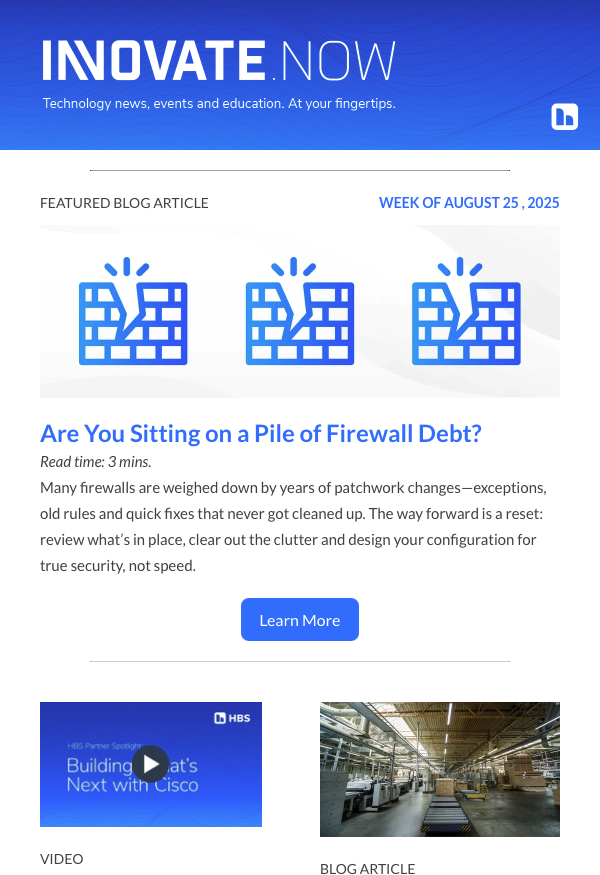The width and height of the screenshot is (600, 875).
Task: Tap the Learn More button
Action: point(299,620)
